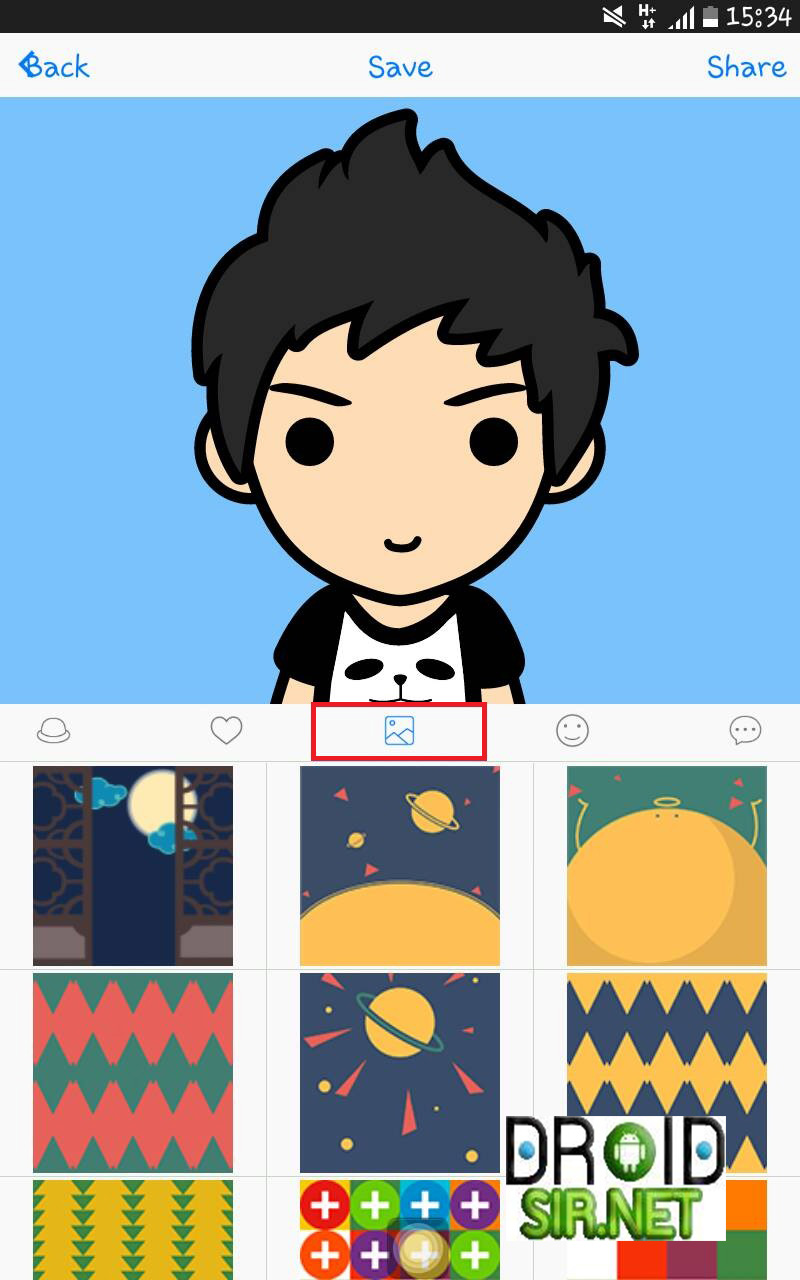800x1280 pixels.
Task: Switch to the heart tab
Action: pyautogui.click(x=227, y=731)
